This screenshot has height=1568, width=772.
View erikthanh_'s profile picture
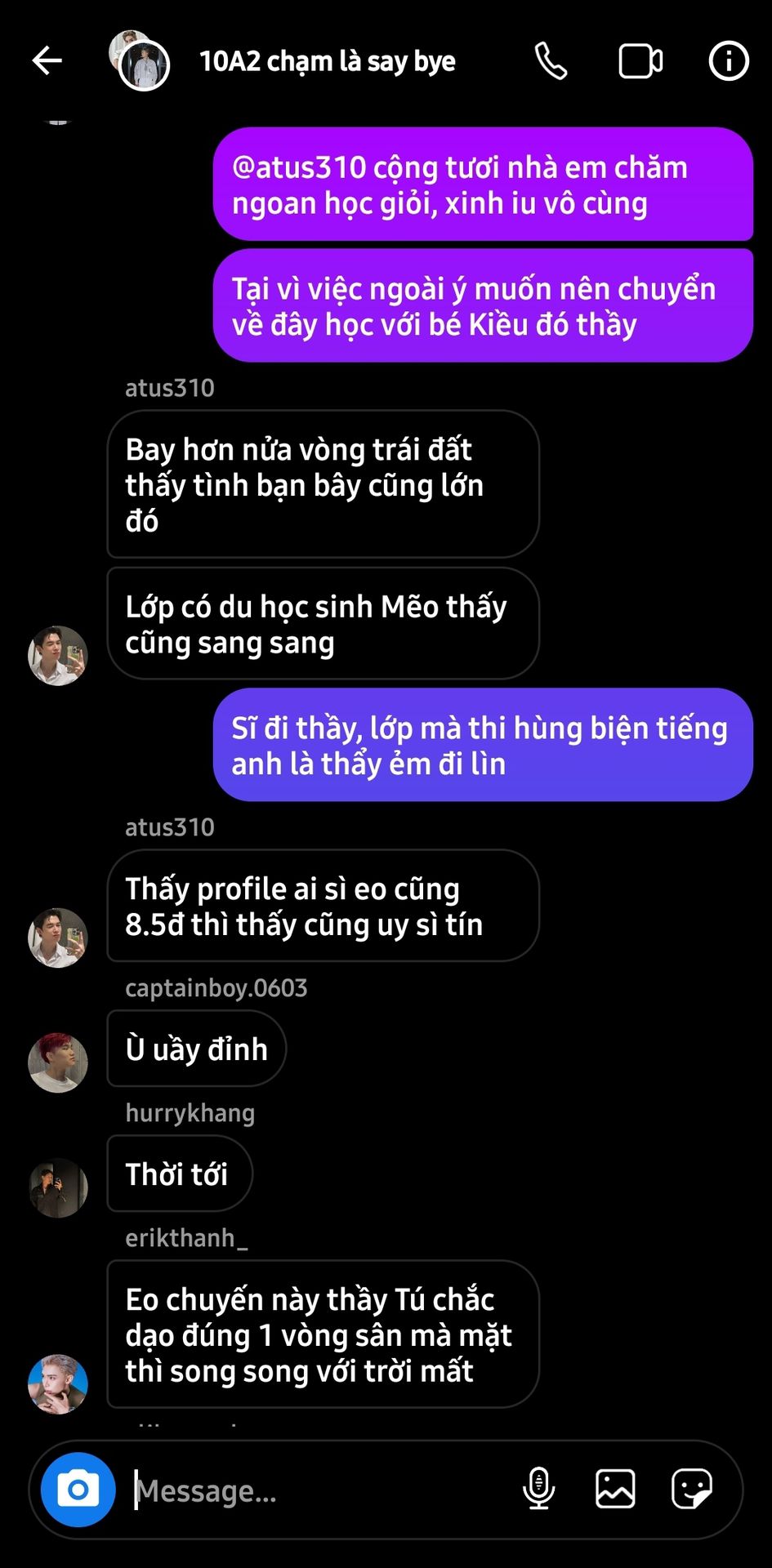(58, 1383)
